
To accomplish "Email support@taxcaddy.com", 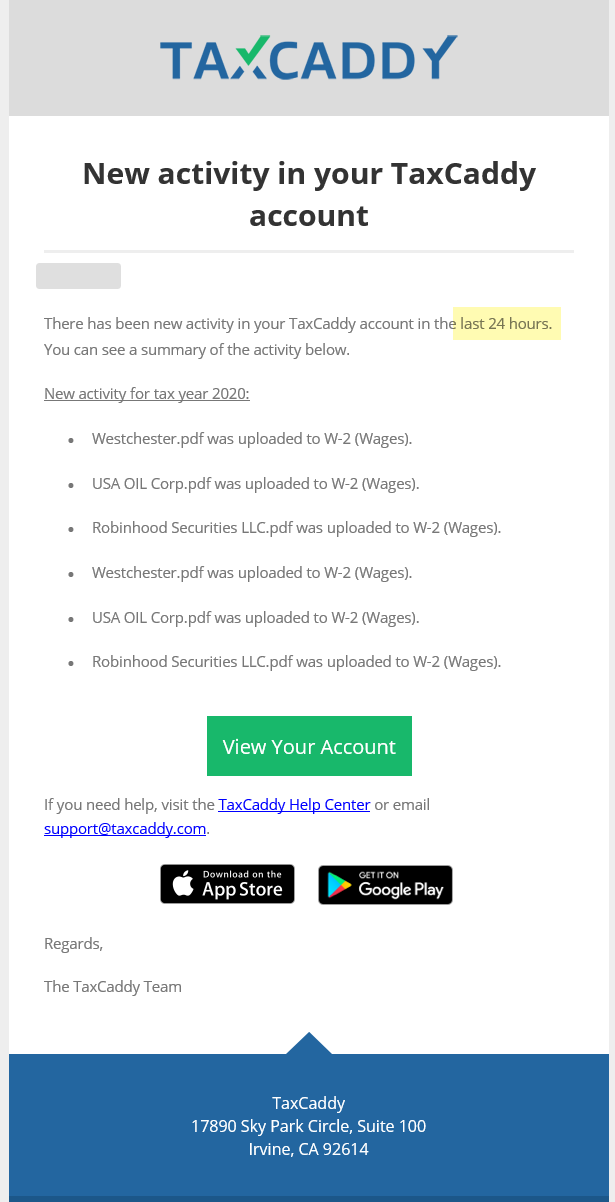I will pos(125,828).
